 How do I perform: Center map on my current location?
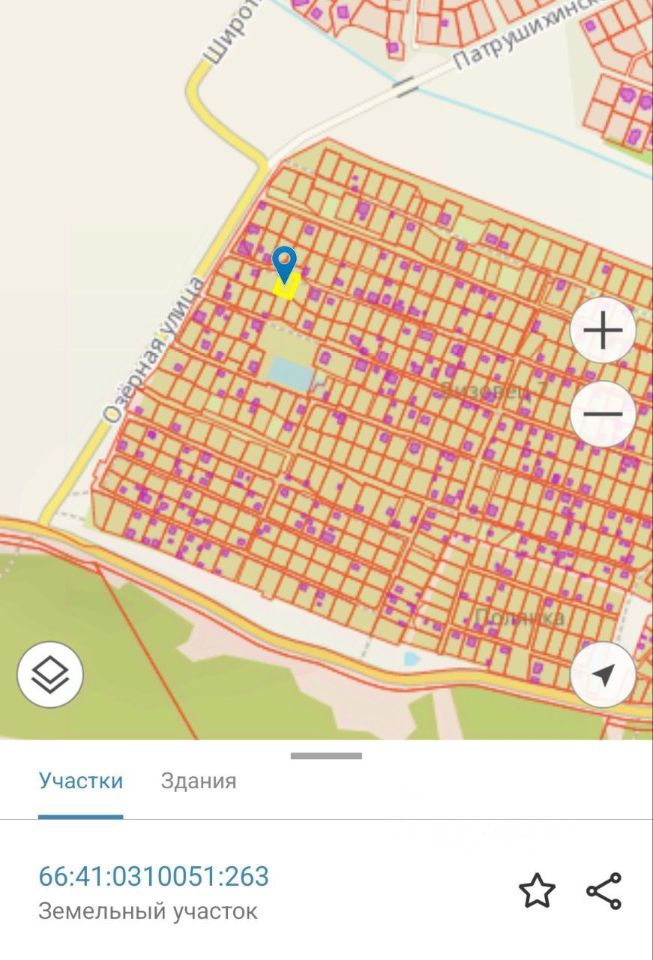pos(602,675)
